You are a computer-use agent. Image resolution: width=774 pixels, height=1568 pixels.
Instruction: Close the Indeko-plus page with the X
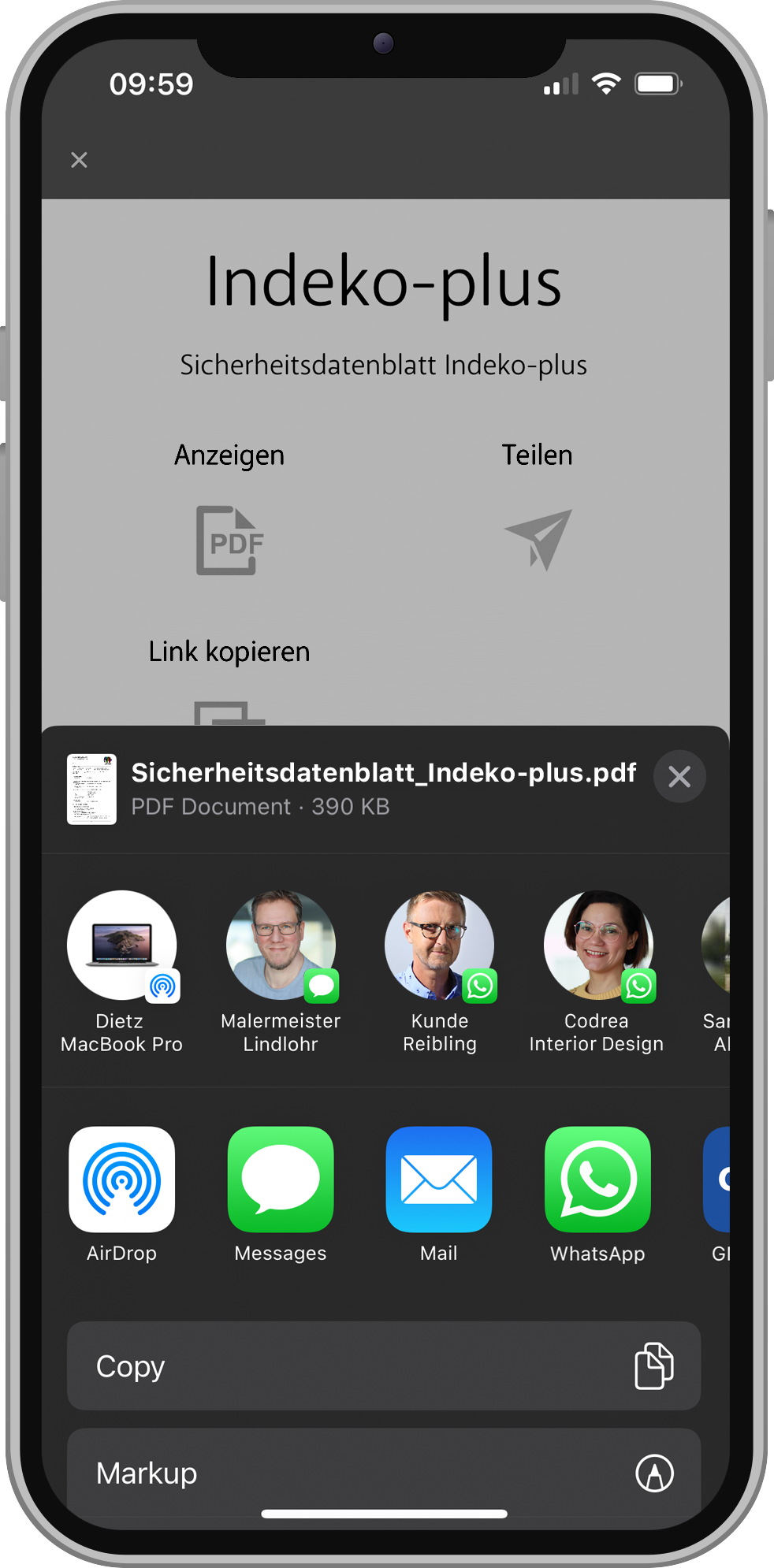[x=79, y=160]
